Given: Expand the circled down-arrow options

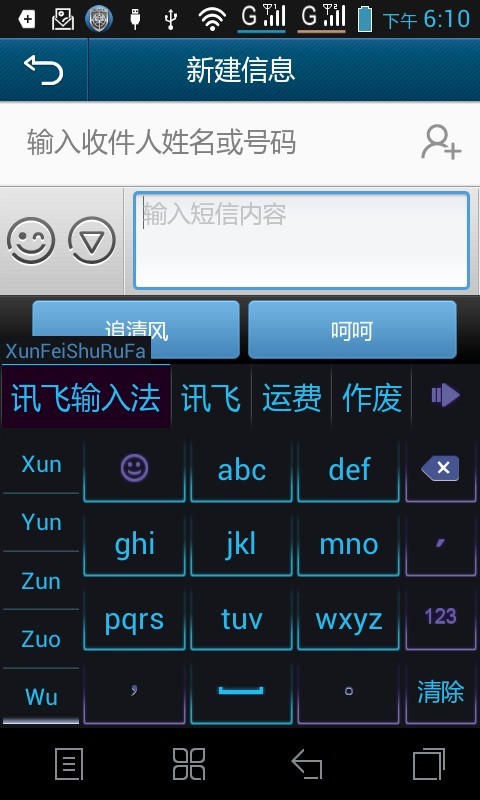Looking at the screenshot, I should pos(92,241).
